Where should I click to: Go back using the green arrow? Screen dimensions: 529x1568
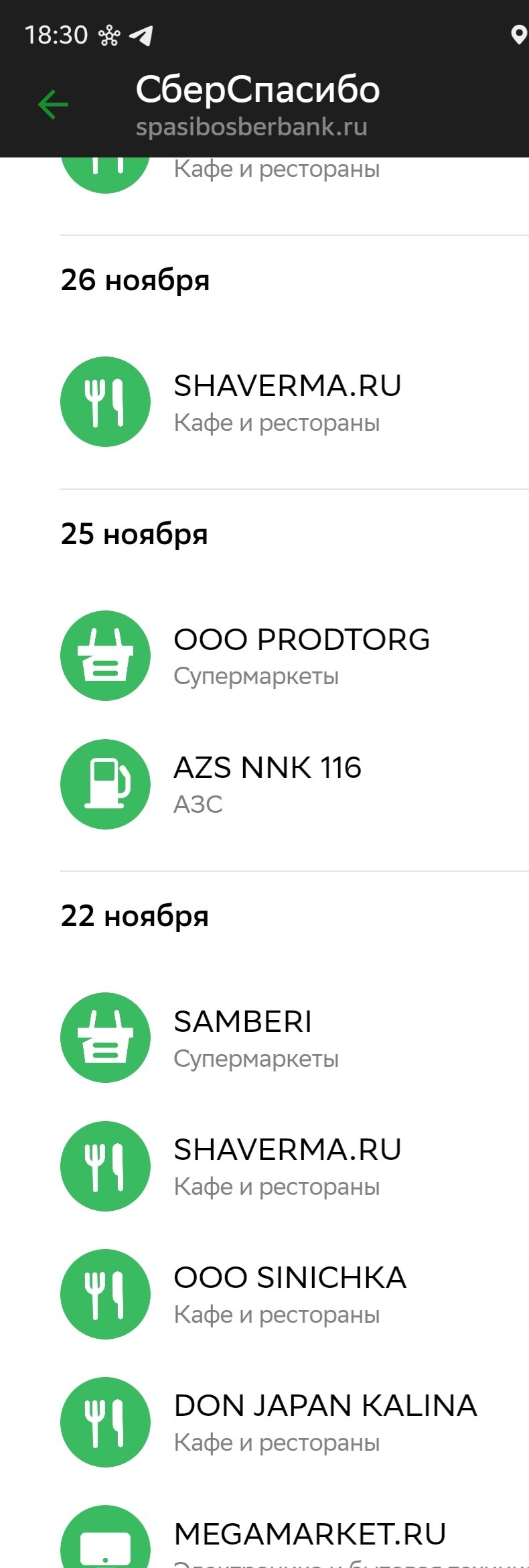coord(53,105)
